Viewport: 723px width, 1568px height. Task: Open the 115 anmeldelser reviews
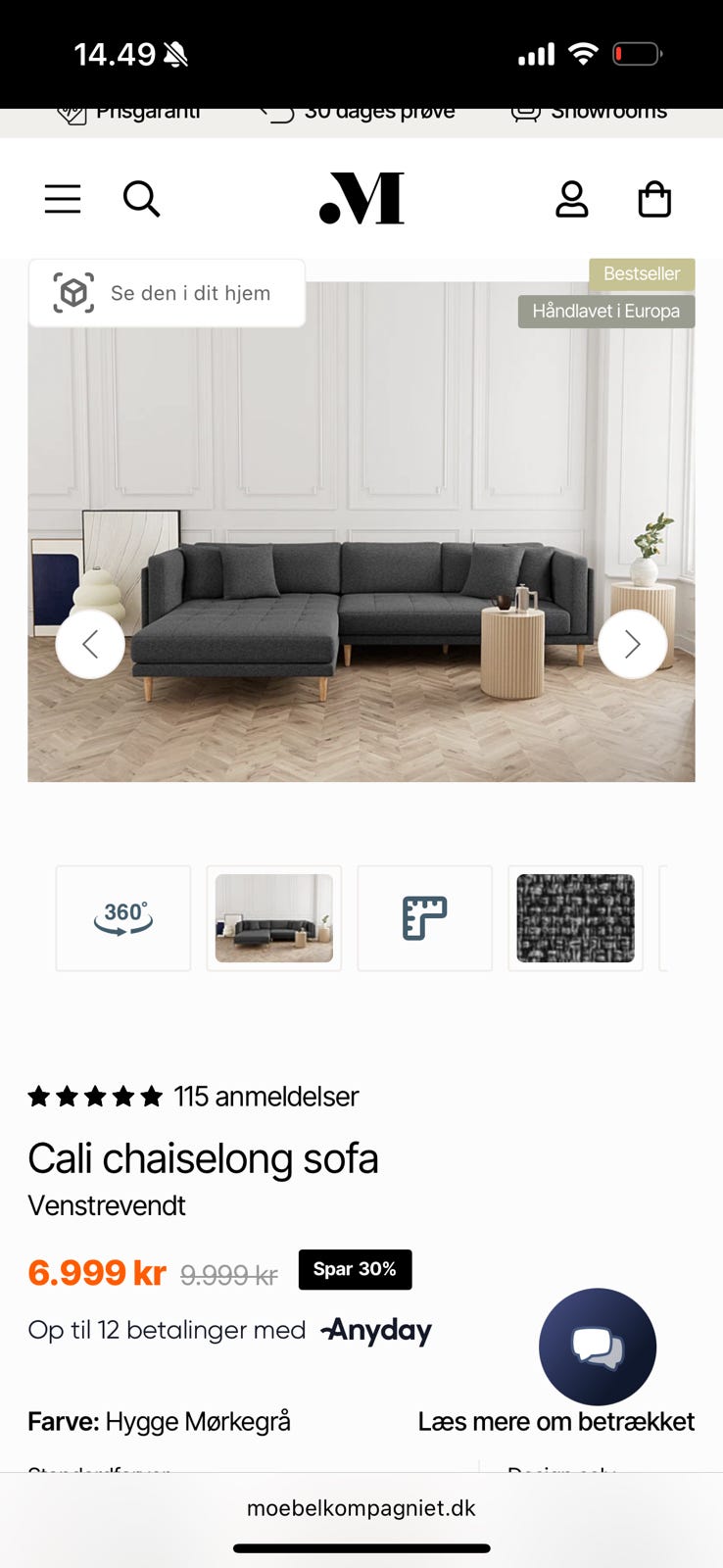265,1097
